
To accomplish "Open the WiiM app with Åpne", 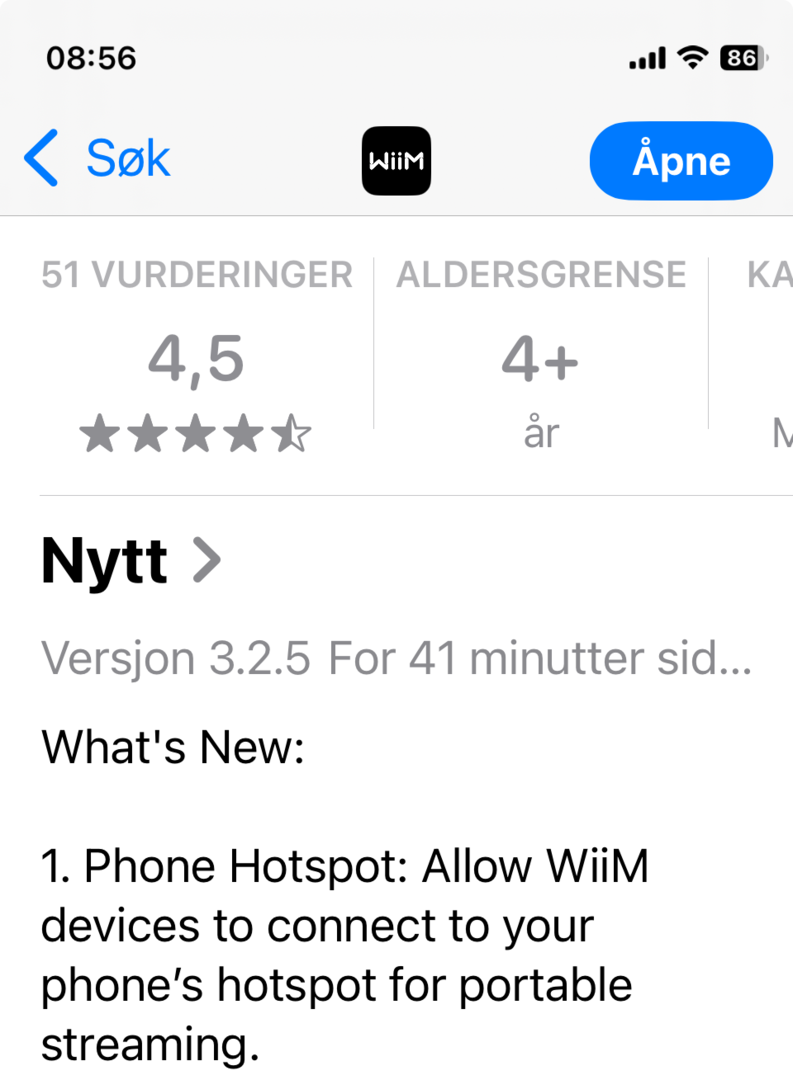I will (681, 161).
